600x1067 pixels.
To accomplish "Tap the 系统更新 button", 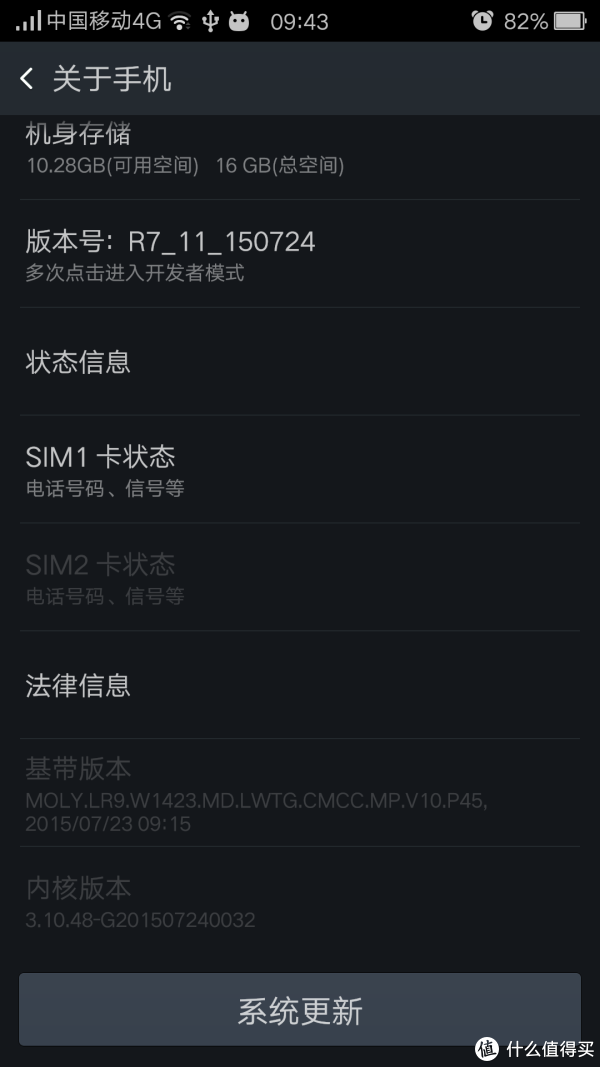I will [x=300, y=1009].
